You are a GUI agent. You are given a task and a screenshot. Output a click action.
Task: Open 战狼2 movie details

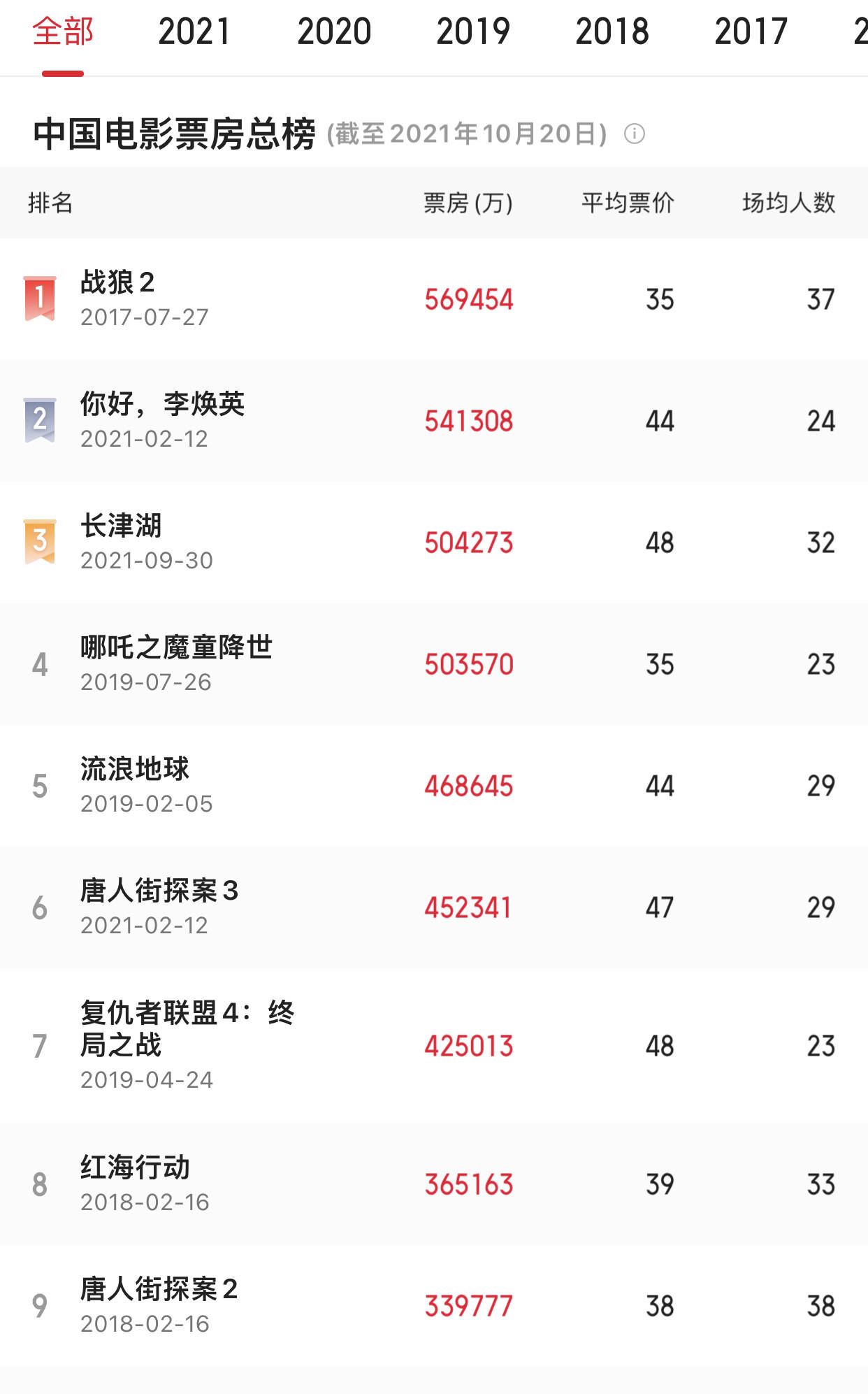coord(117,283)
